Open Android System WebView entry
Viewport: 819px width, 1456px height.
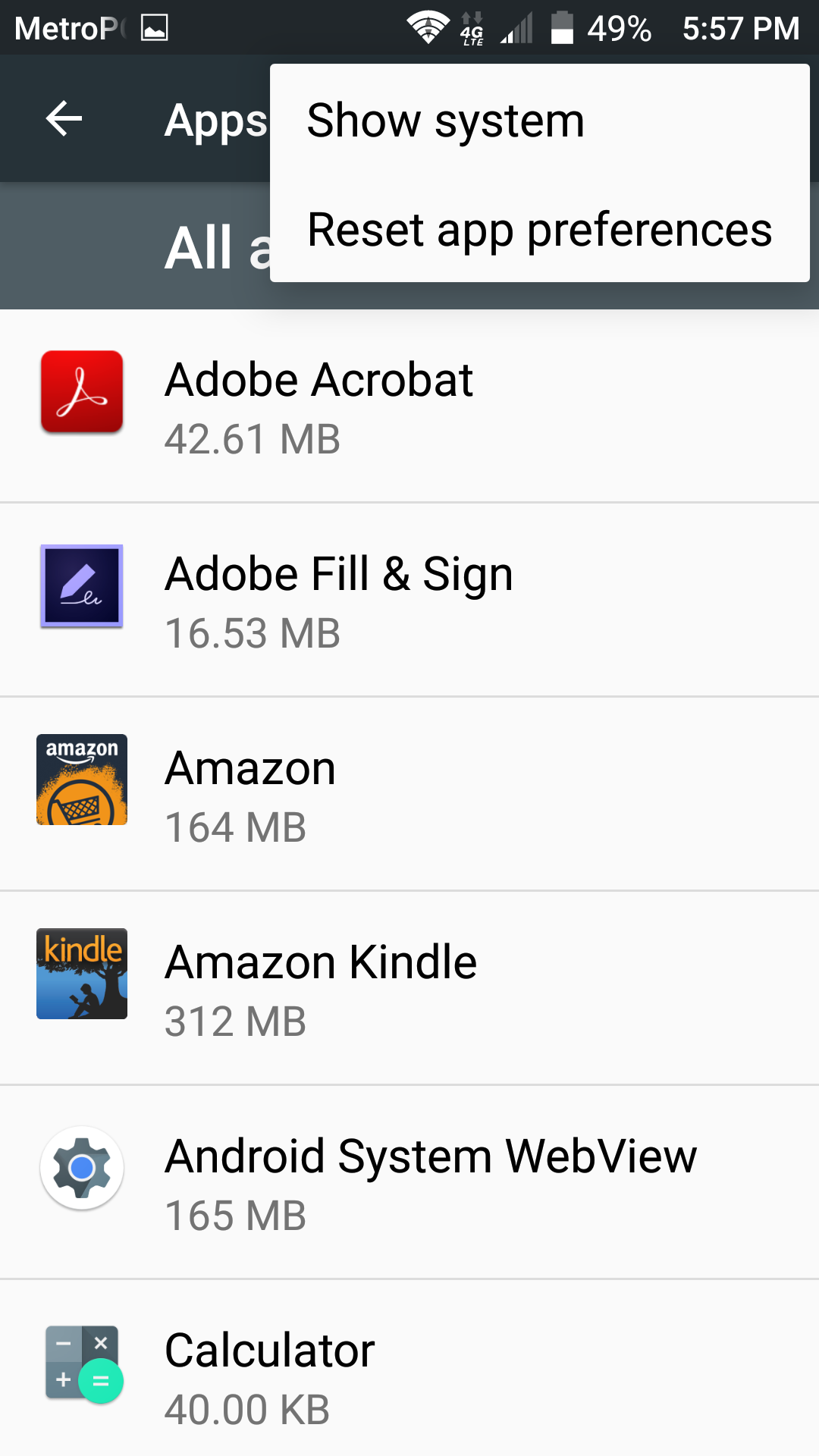(409, 1182)
